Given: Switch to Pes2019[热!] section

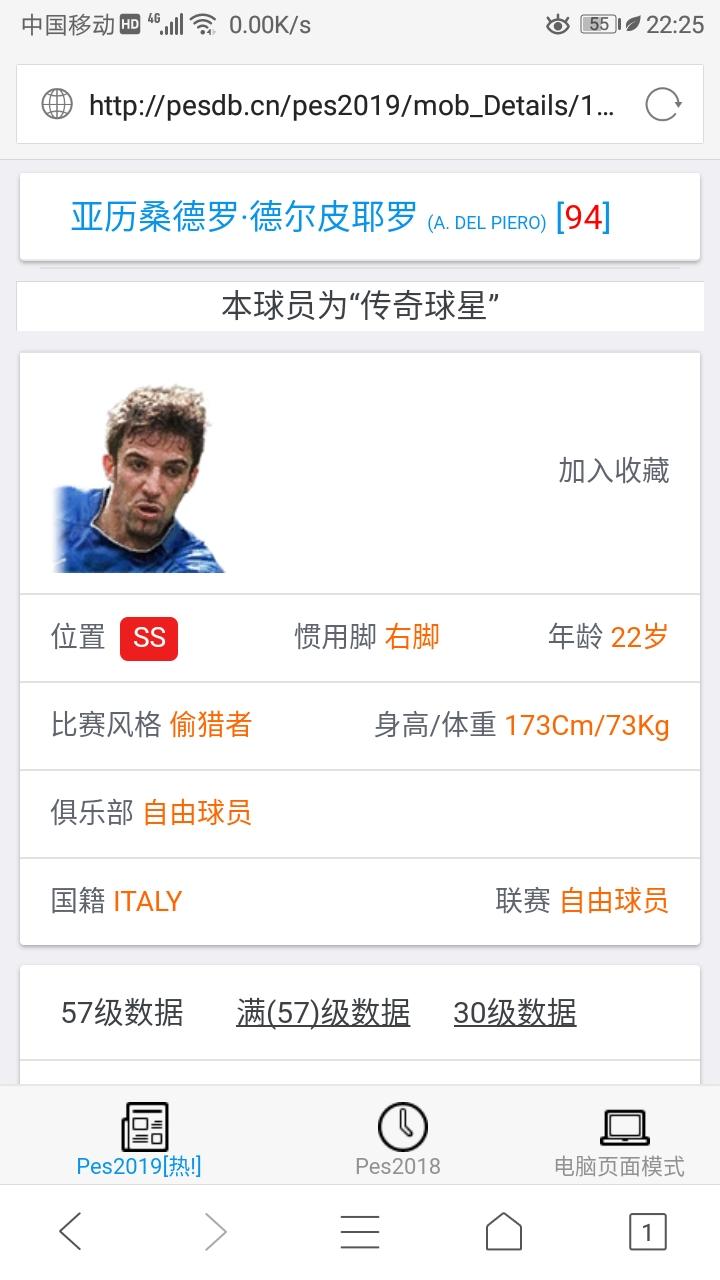Looking at the screenshot, I should pos(140,1139).
